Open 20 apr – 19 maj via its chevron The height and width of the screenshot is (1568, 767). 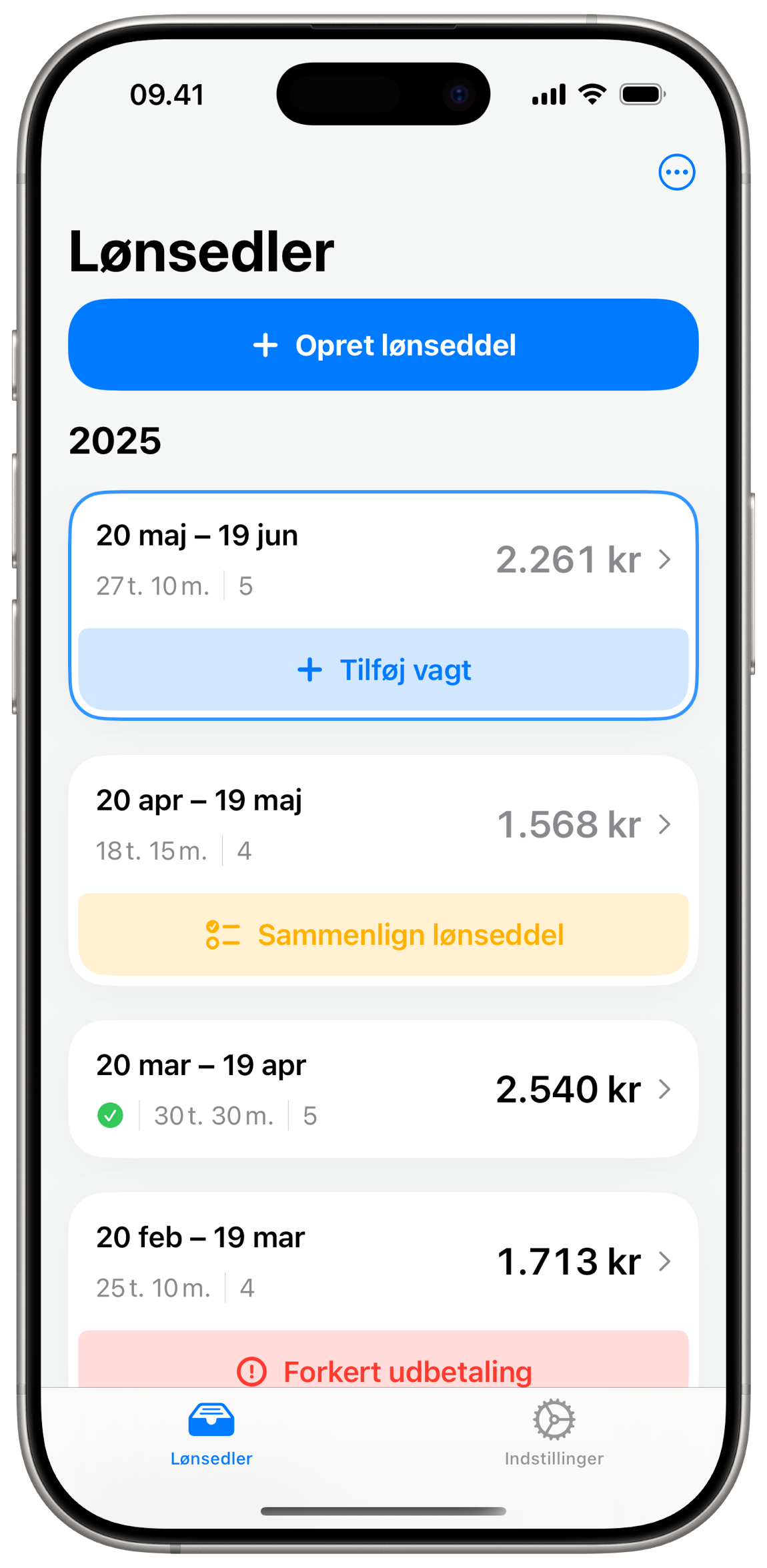[664, 824]
